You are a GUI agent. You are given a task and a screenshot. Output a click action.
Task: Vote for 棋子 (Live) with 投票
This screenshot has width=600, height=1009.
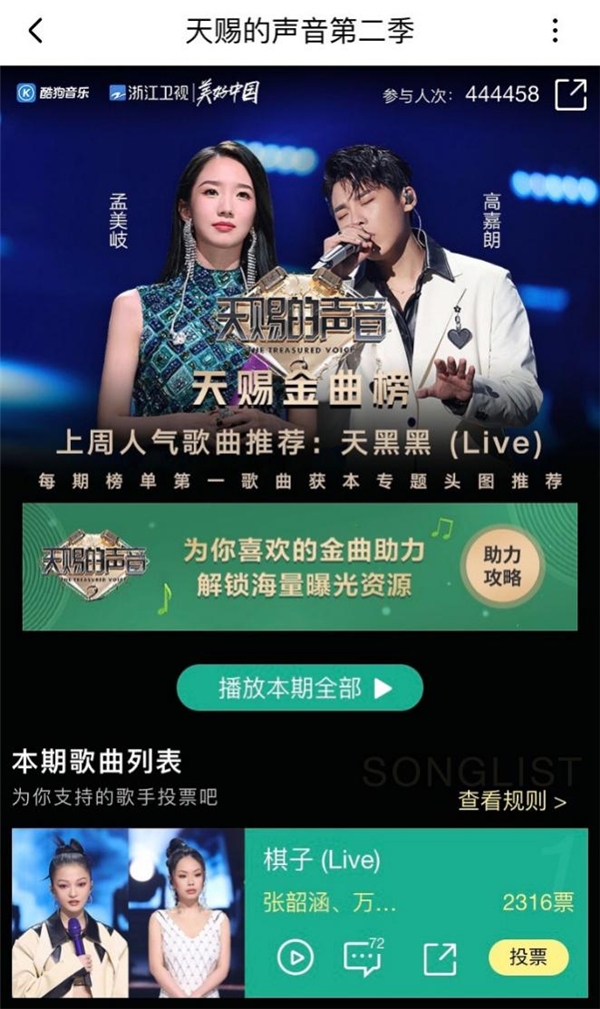[x=528, y=957]
